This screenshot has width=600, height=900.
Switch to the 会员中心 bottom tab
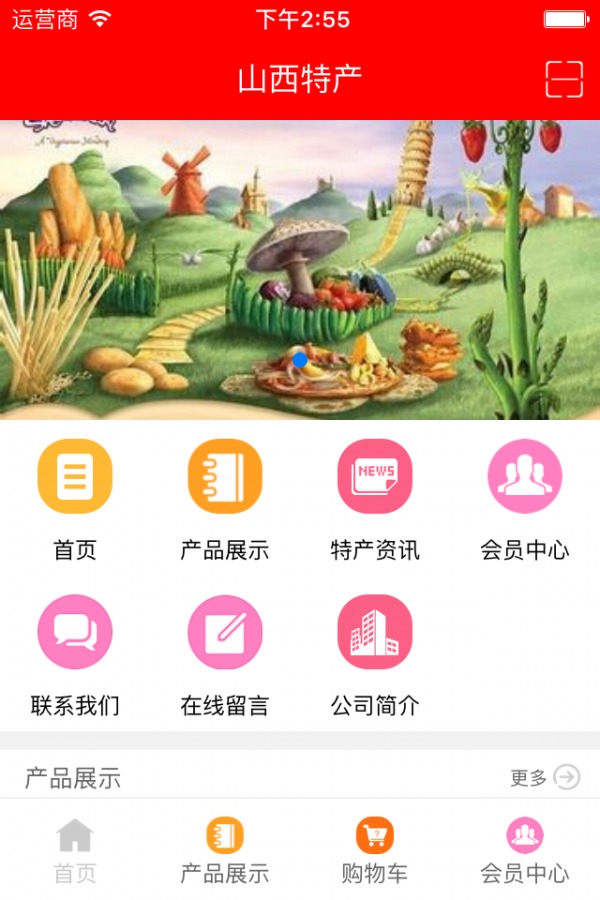(x=525, y=850)
